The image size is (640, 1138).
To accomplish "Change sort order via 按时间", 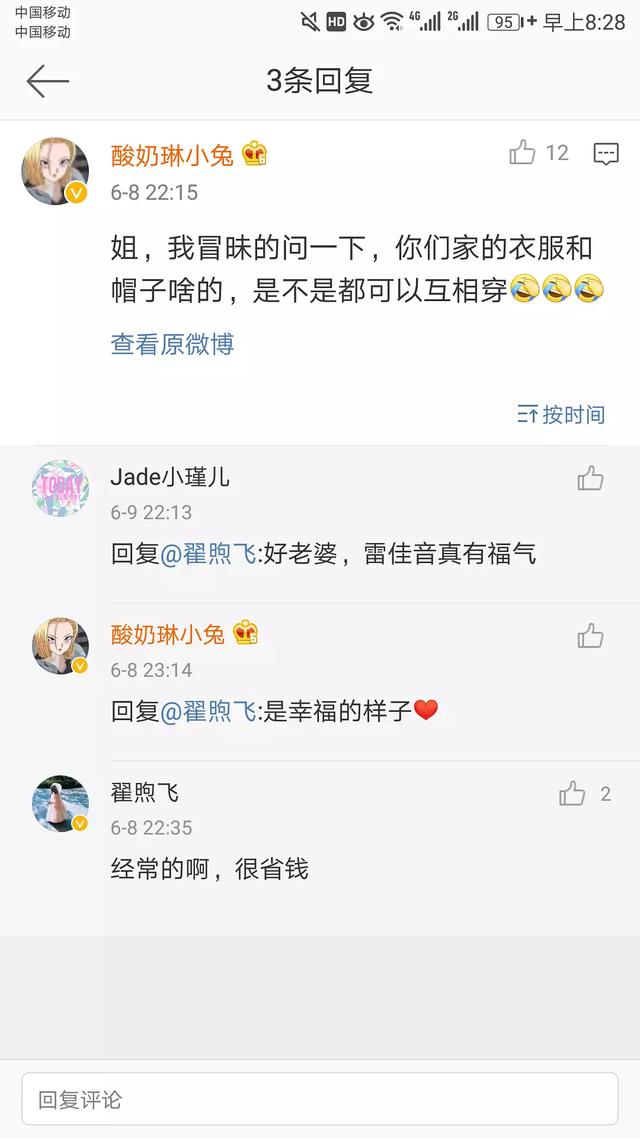I will 562,414.
